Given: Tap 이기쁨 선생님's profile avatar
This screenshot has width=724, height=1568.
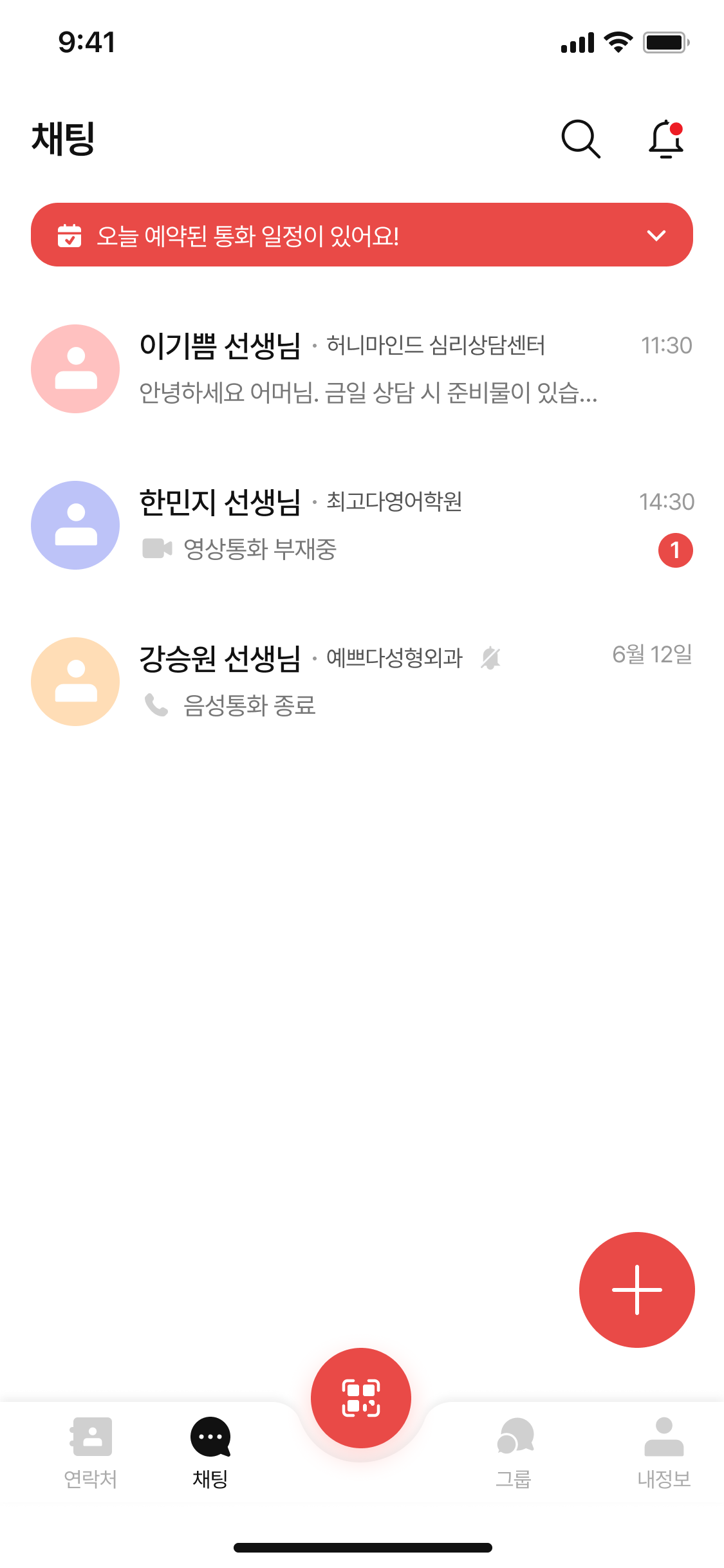Looking at the screenshot, I should point(75,369).
